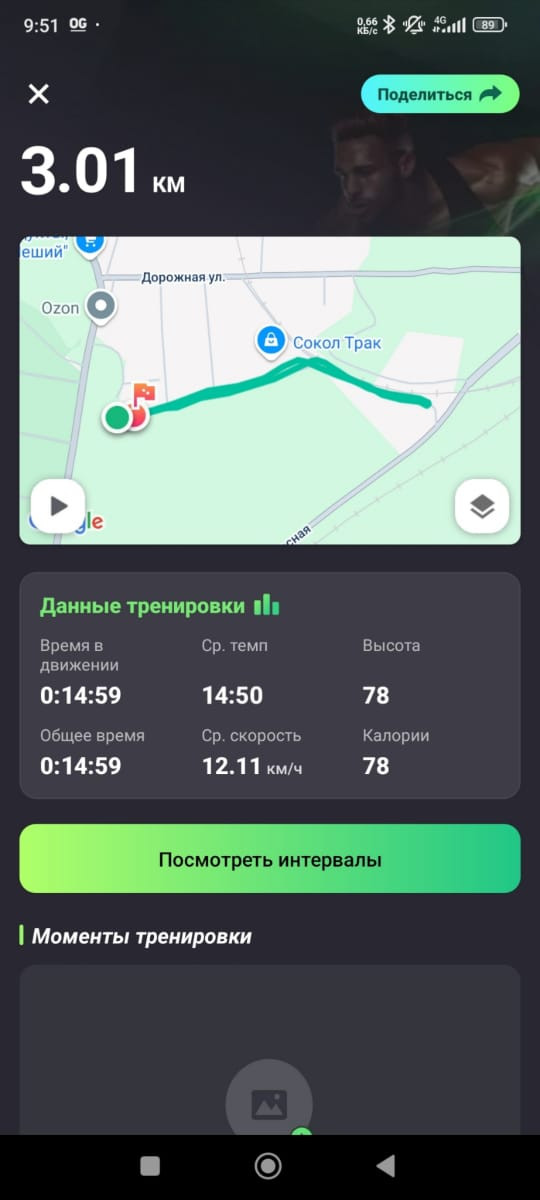Open the map layers selector
This screenshot has height=1200, width=540.
point(482,506)
